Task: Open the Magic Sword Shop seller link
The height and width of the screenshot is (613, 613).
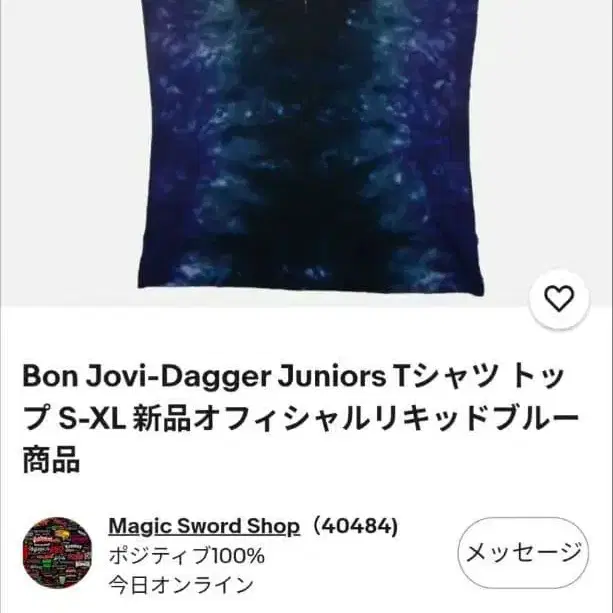Action: point(204,526)
